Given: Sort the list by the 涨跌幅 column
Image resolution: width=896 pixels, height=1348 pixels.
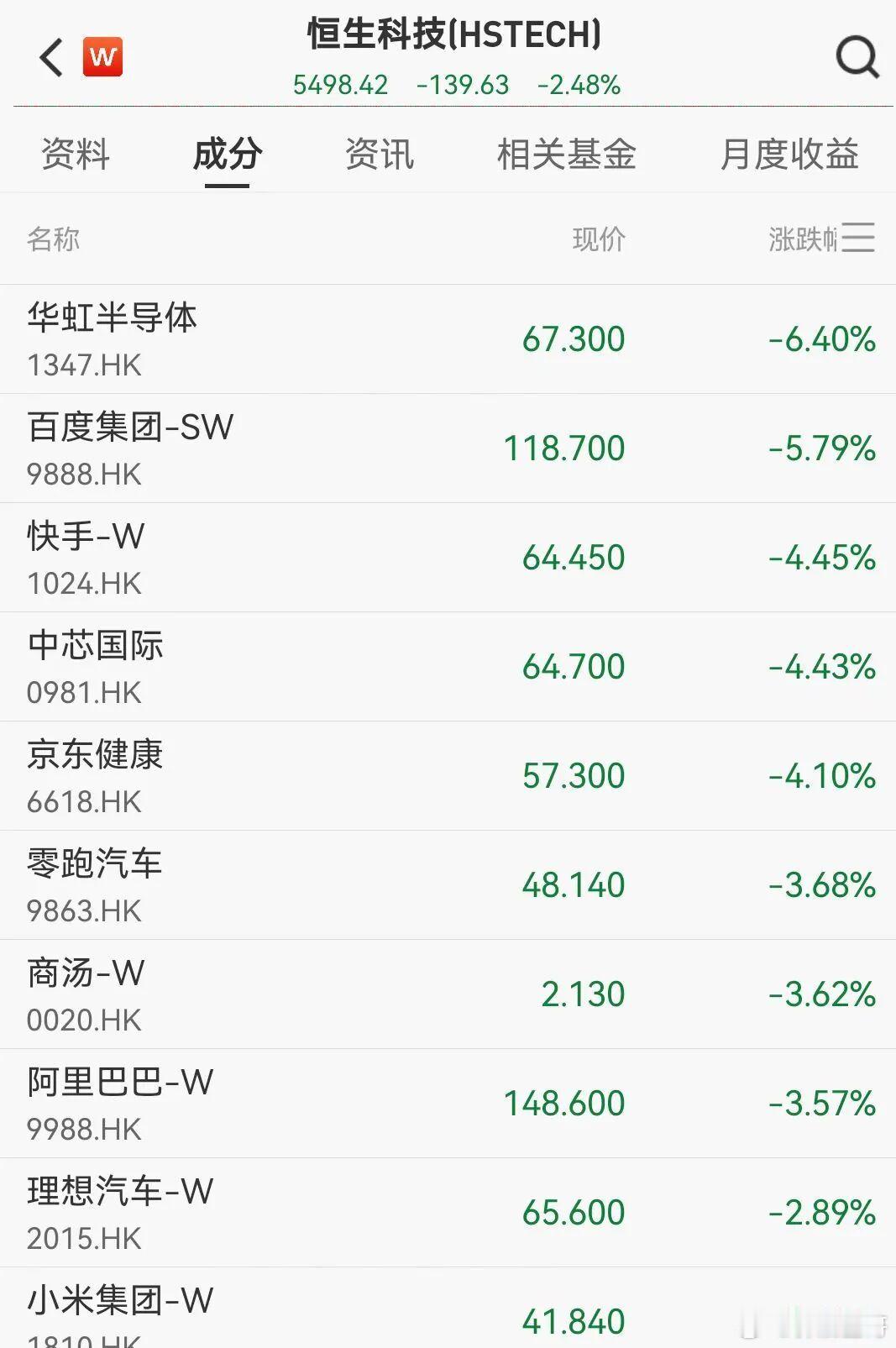Looking at the screenshot, I should pos(821,239).
